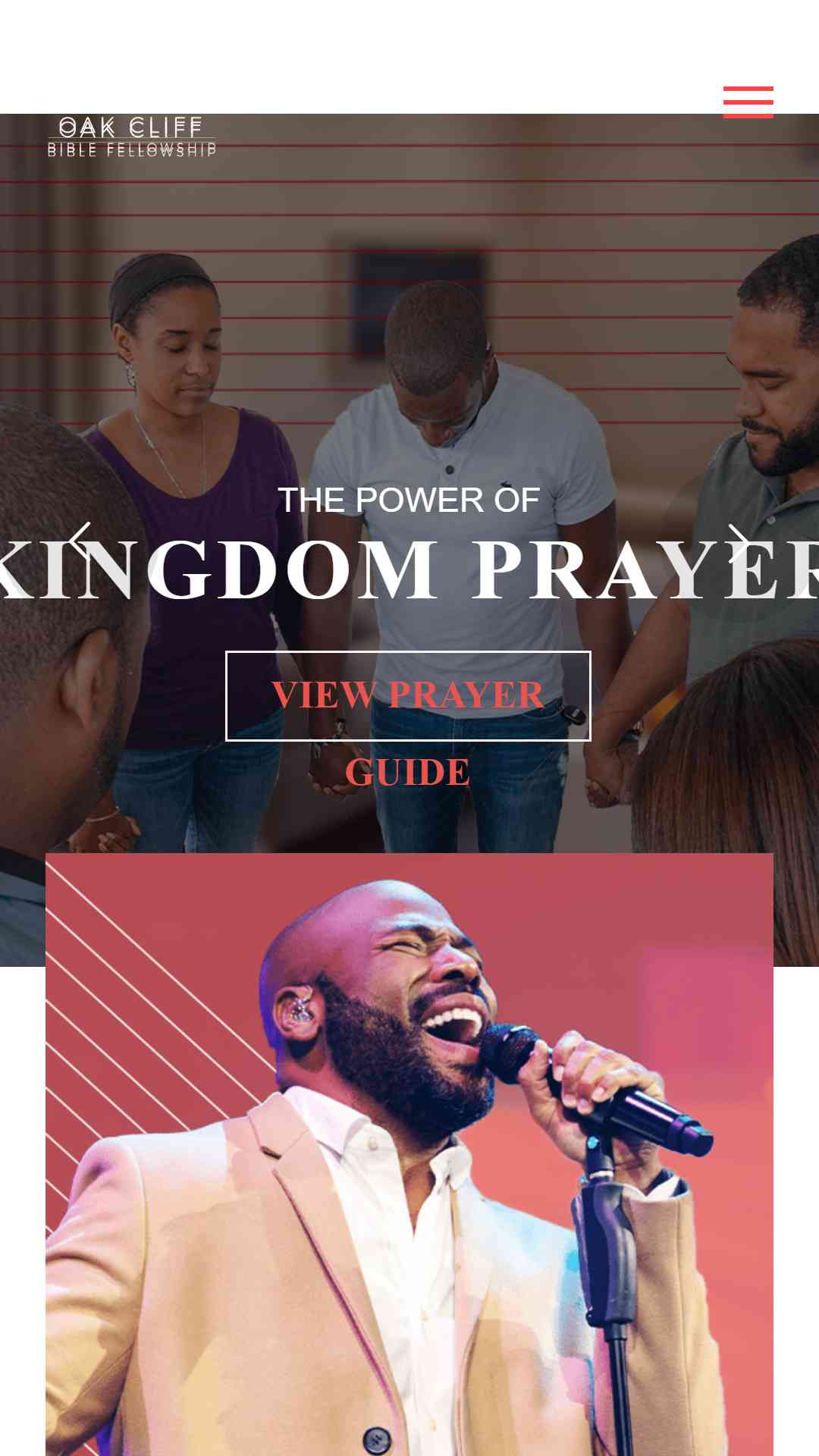Advance to the next slide arrow
The width and height of the screenshot is (819, 1456).
coord(739,541)
